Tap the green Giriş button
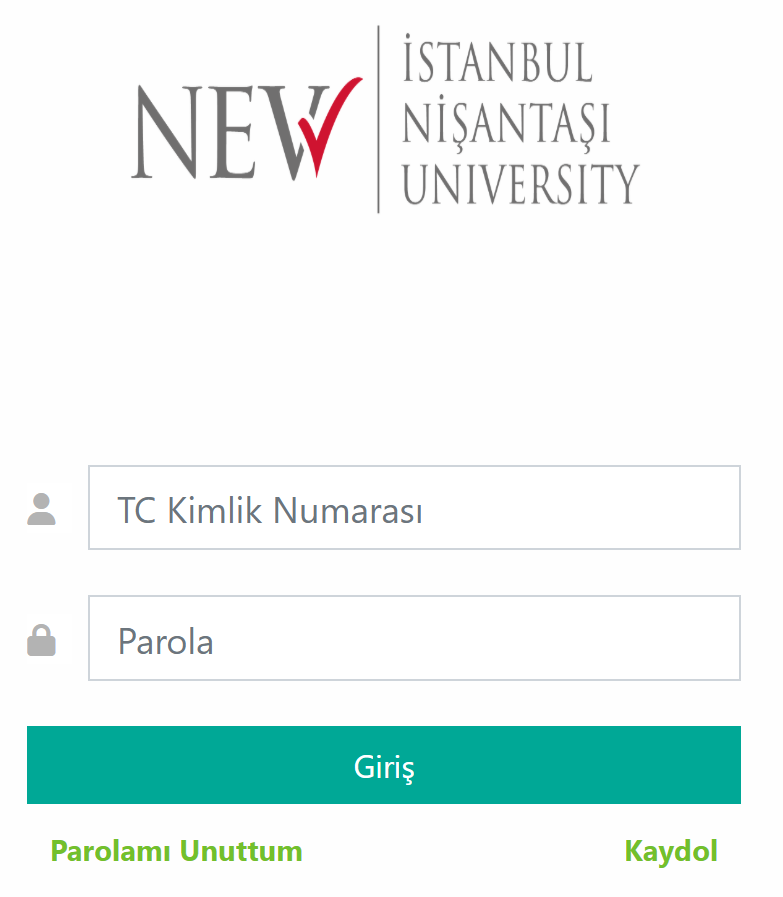The width and height of the screenshot is (783, 897). pyautogui.click(x=384, y=766)
